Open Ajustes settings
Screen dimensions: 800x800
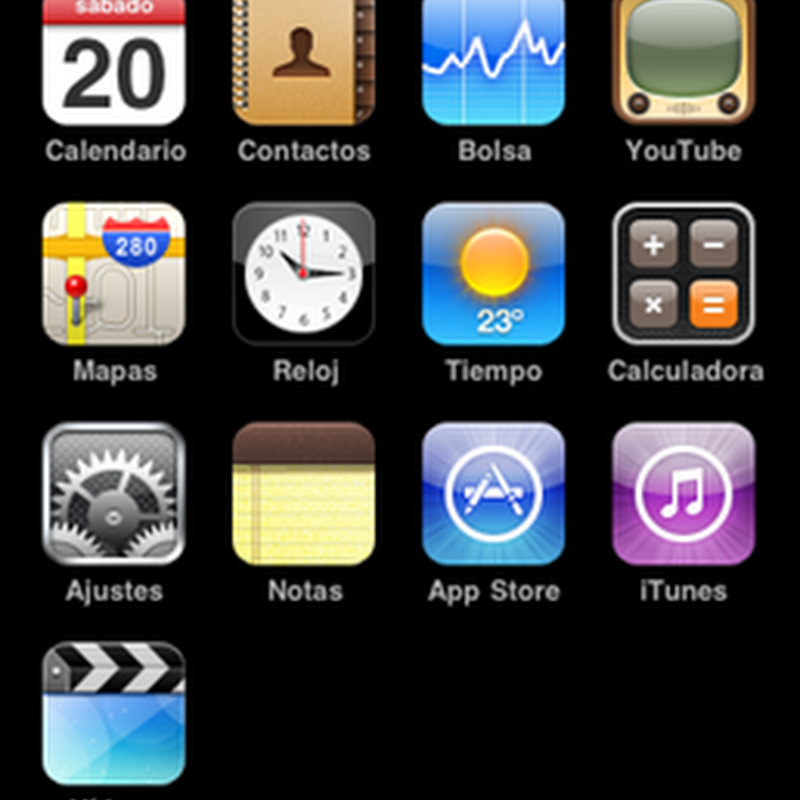coord(114,494)
